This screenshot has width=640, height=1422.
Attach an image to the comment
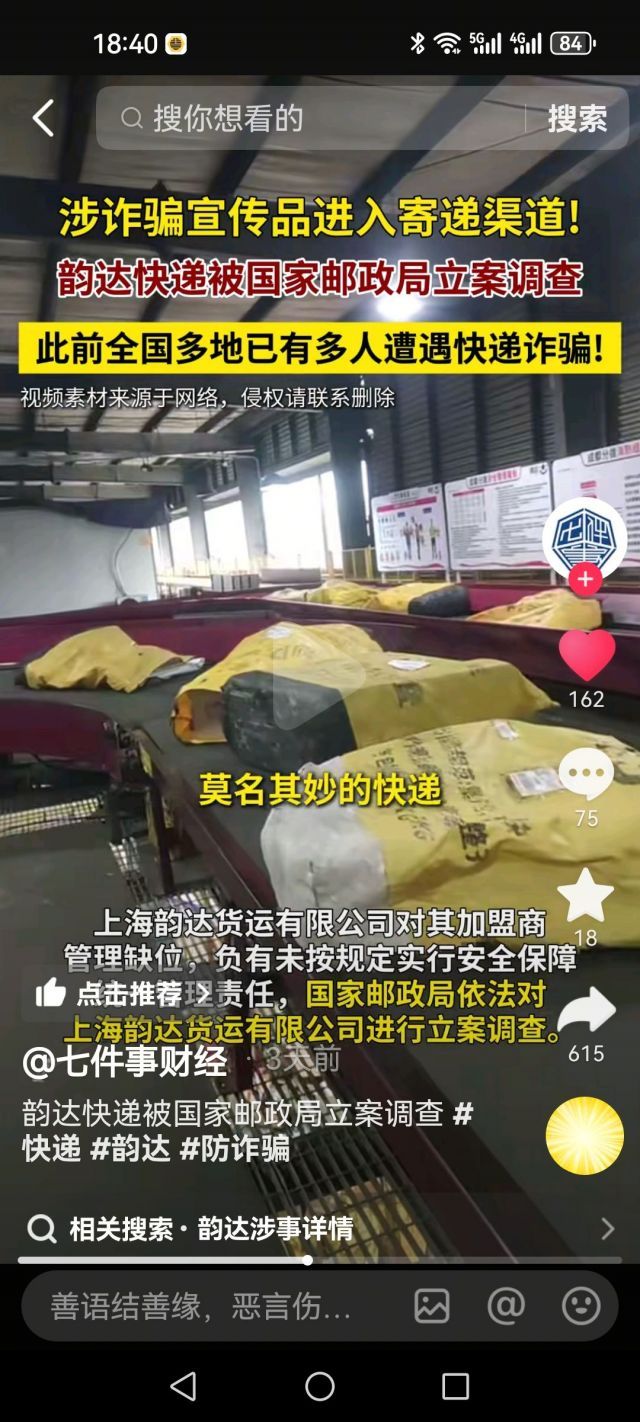pos(432,1306)
